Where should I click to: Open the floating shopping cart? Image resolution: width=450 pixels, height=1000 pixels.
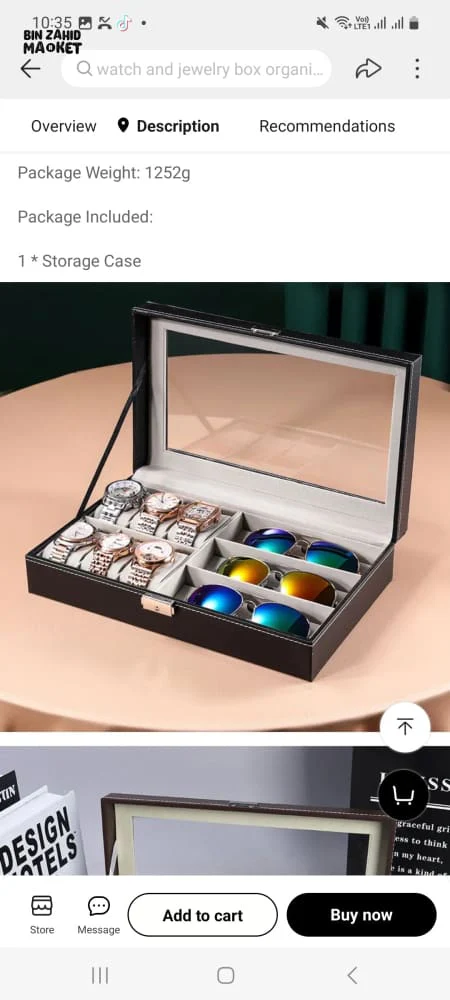click(x=403, y=795)
